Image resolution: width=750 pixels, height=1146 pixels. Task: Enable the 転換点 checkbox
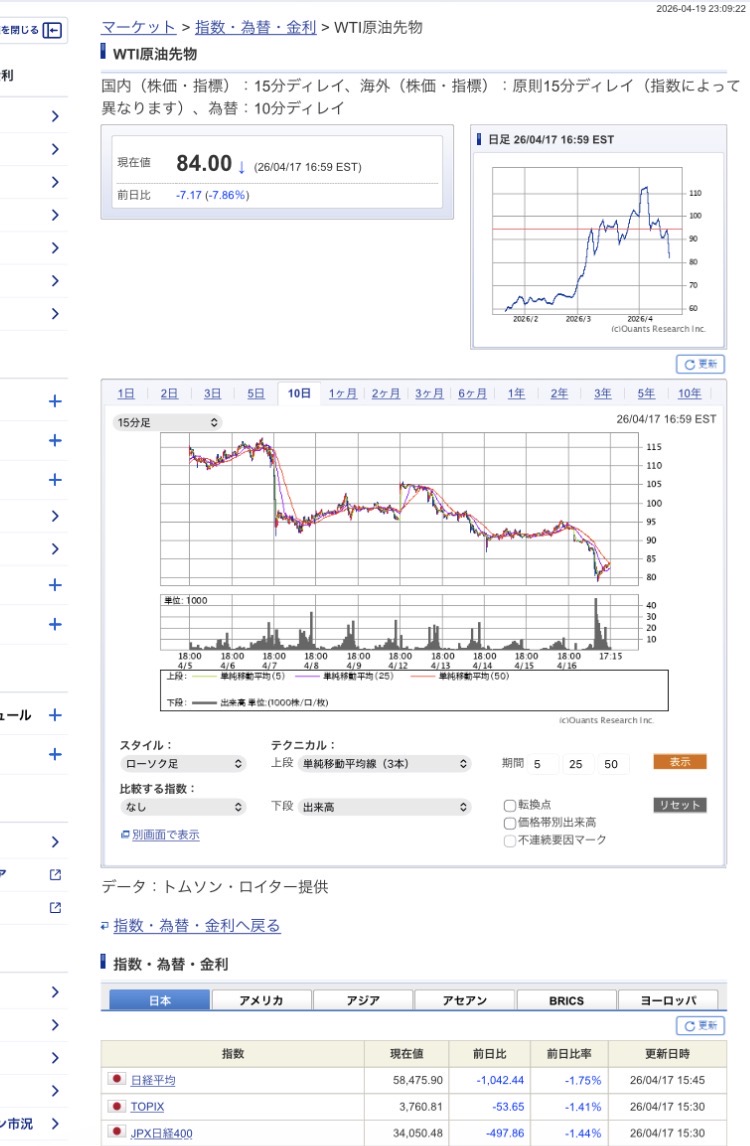tap(510, 805)
